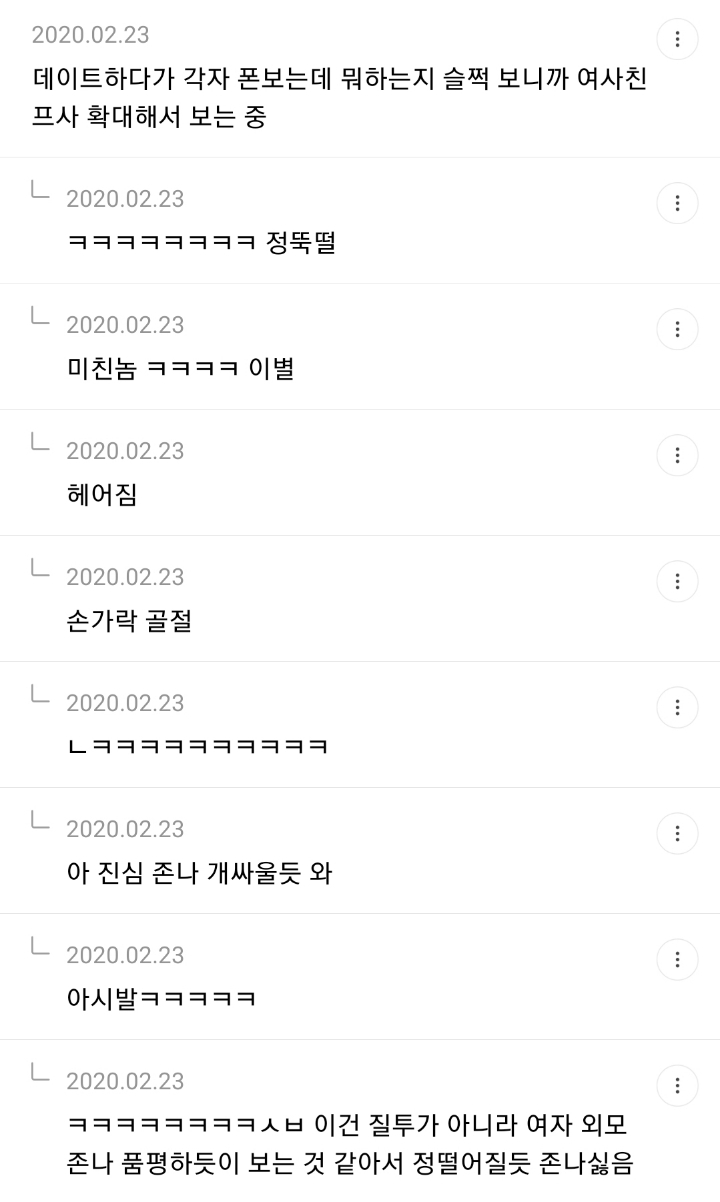Open three-dot menu on '아시발ㅋㅋㅋㅋㅋ' reply
The width and height of the screenshot is (720, 1202).
(677, 959)
